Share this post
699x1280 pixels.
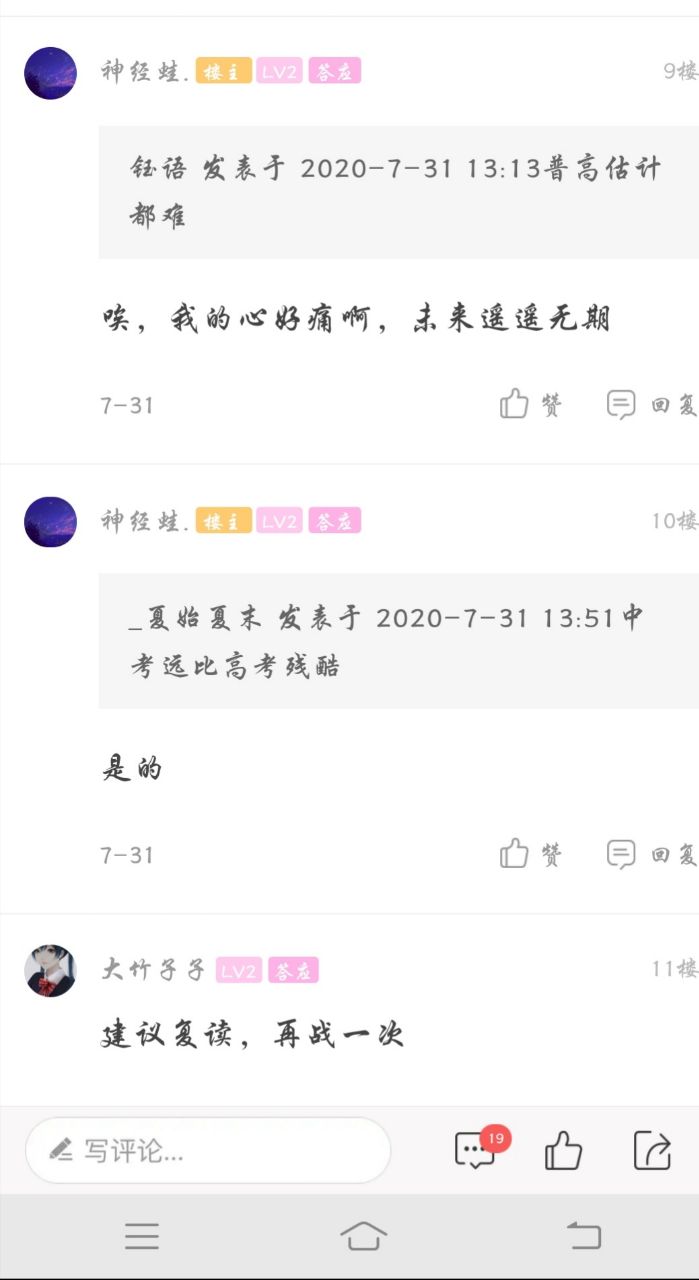652,1150
